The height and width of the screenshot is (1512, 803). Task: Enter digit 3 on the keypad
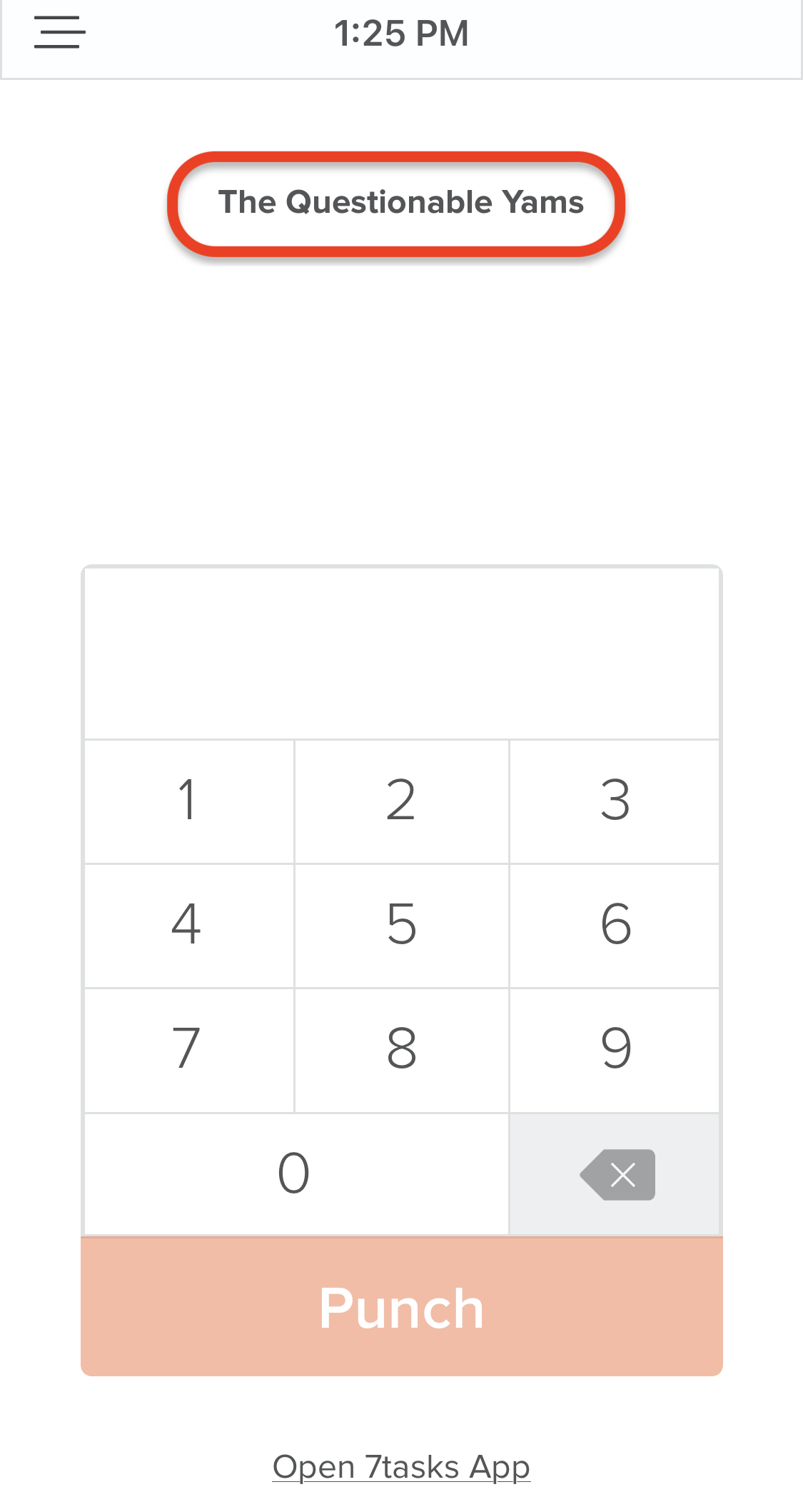tap(615, 801)
